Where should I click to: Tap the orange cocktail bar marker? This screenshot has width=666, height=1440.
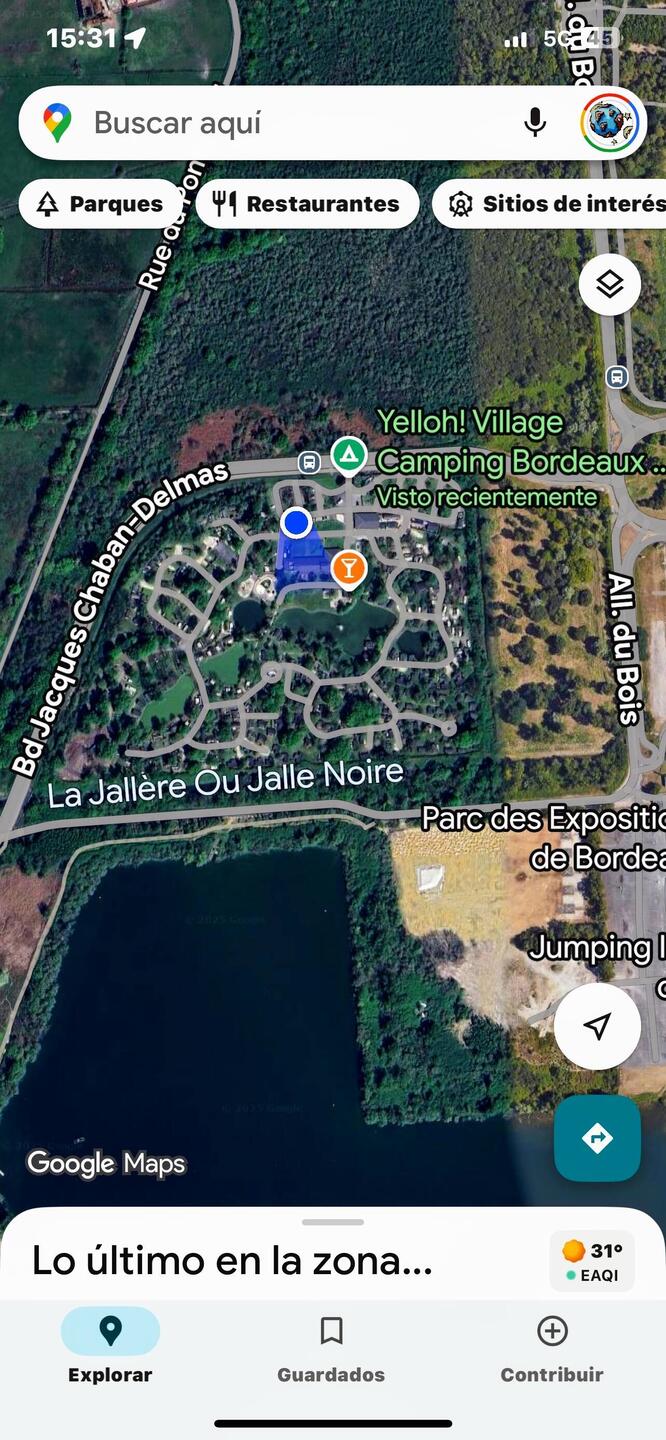tap(348, 568)
